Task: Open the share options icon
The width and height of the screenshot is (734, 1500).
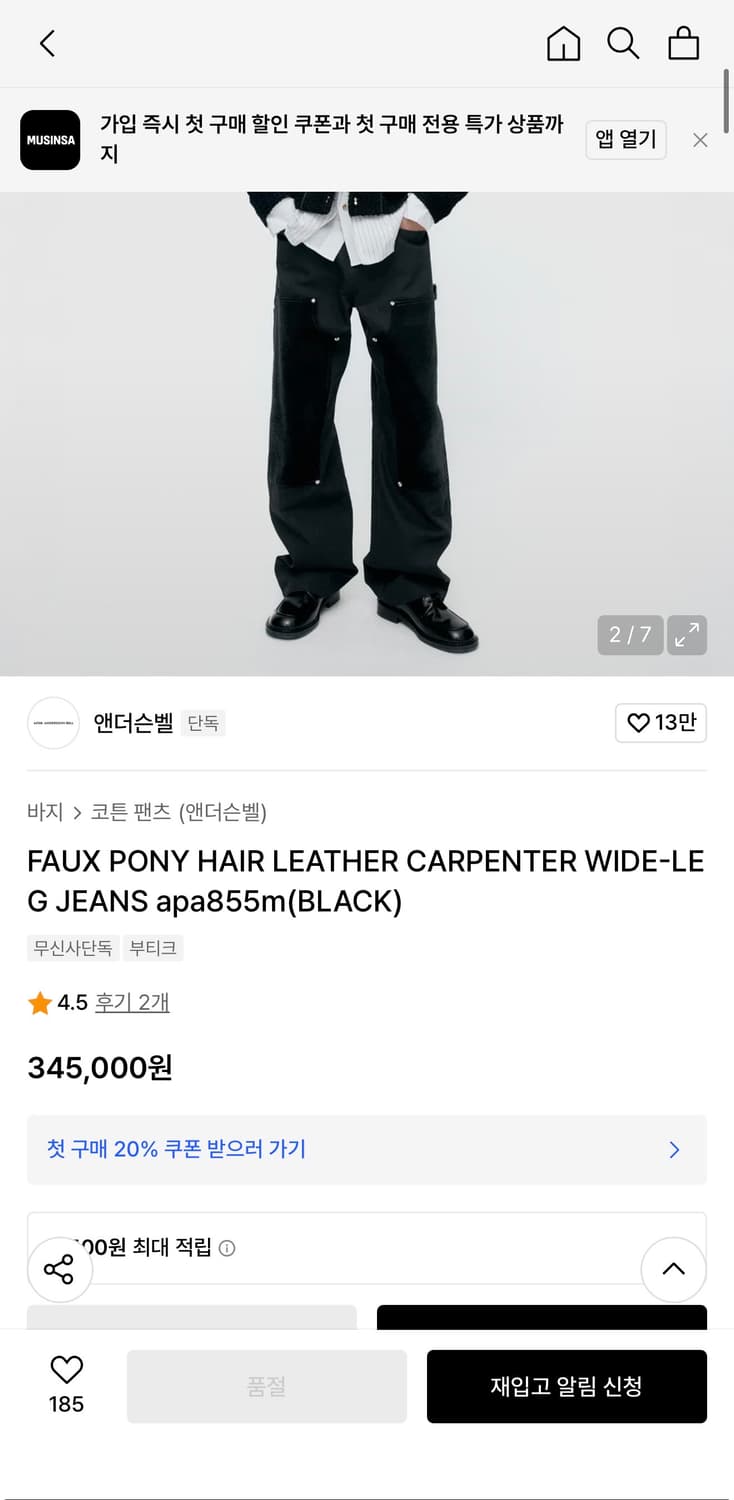Action: [x=60, y=1270]
